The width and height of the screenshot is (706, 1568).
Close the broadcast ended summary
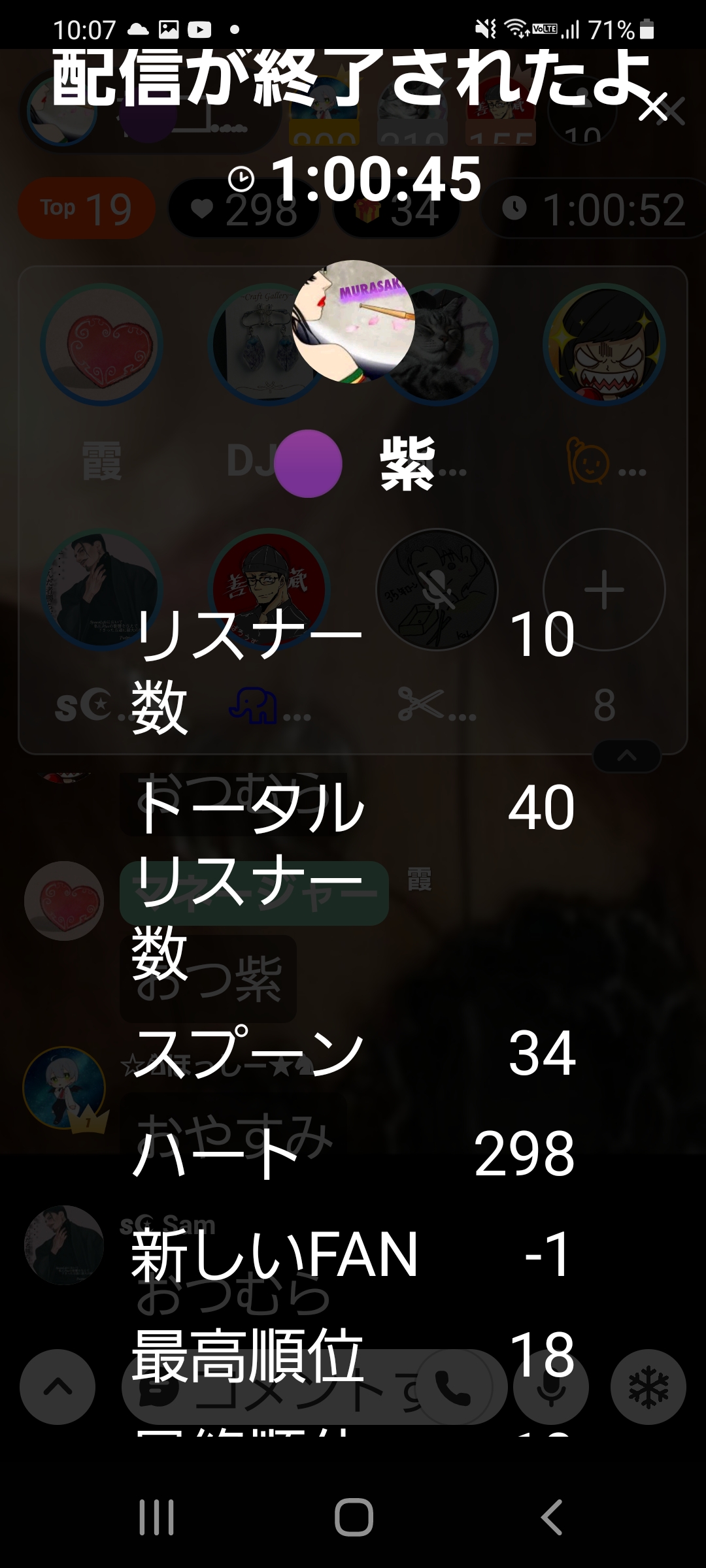(653, 106)
